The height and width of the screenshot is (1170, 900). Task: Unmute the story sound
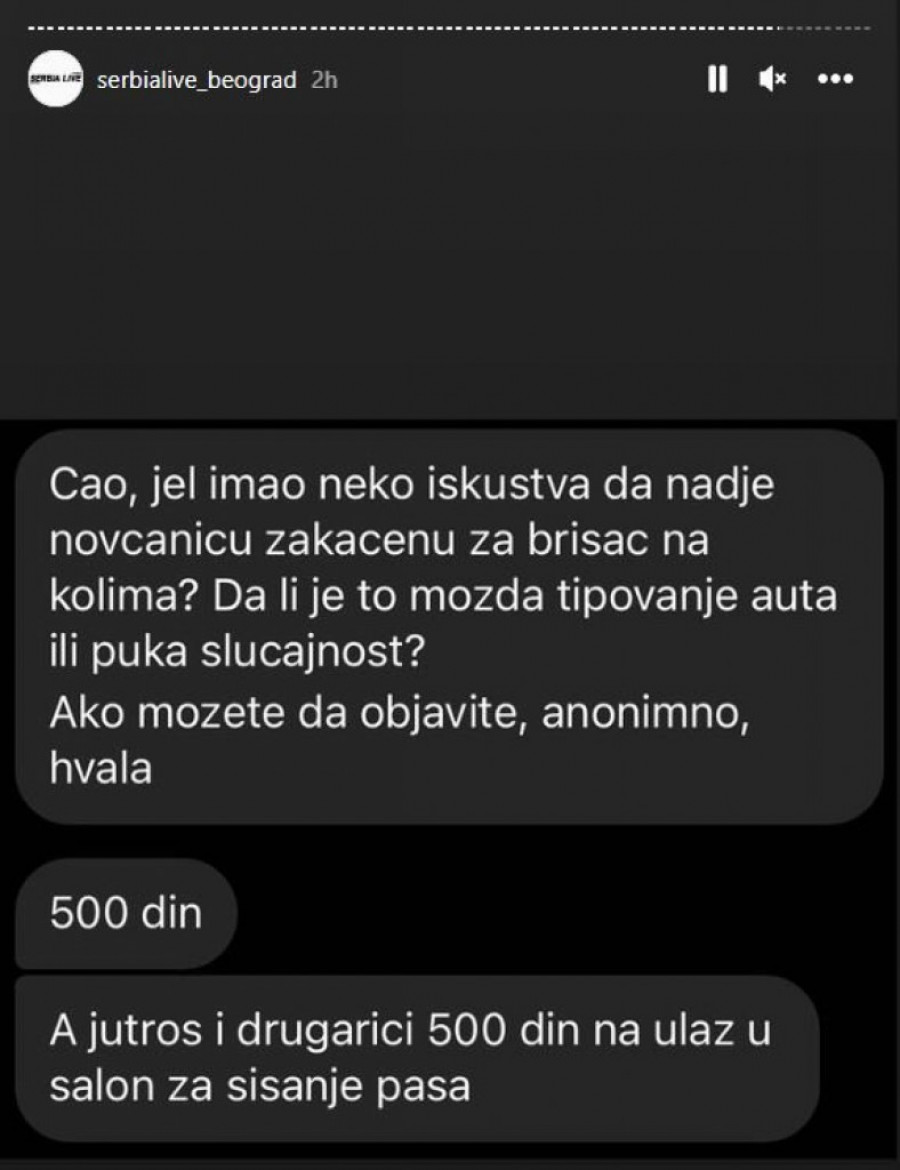[773, 80]
